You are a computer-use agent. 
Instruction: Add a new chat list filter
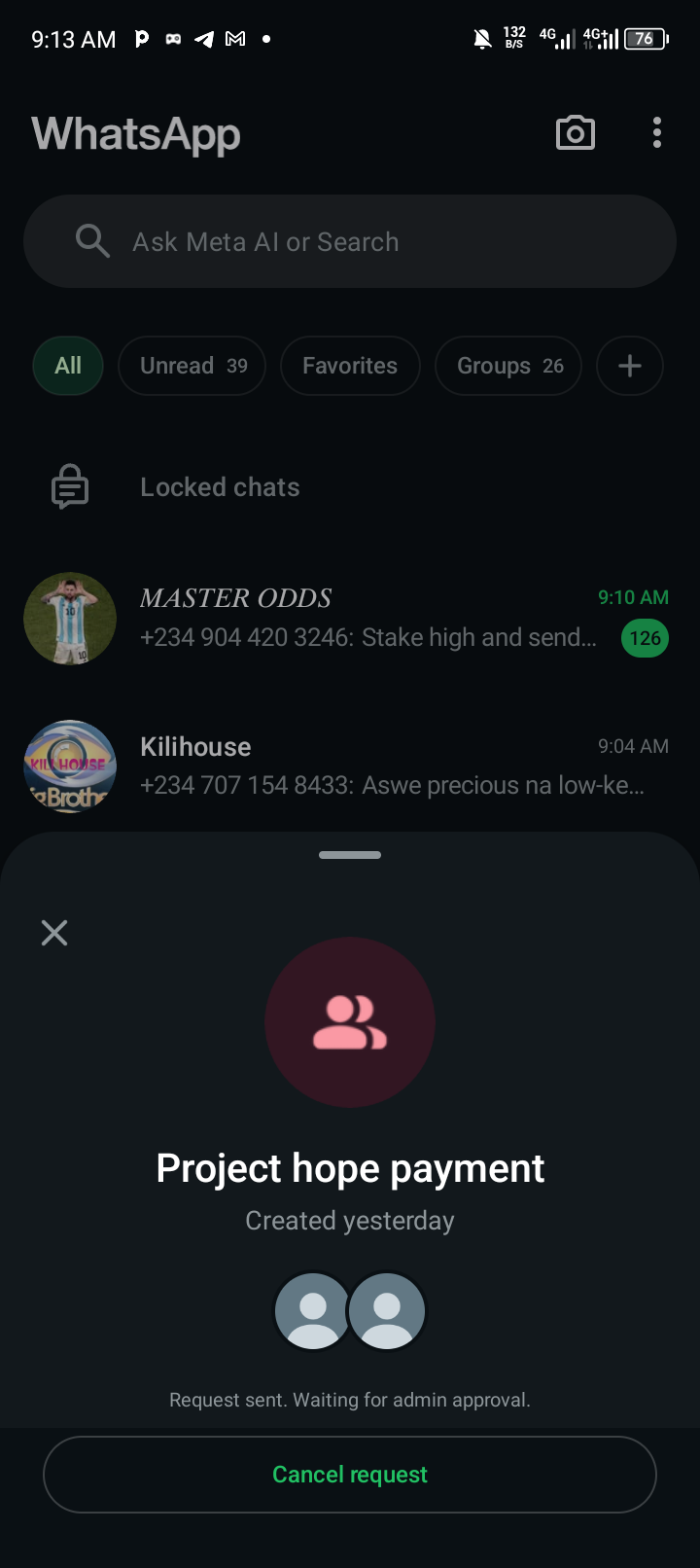pos(630,366)
